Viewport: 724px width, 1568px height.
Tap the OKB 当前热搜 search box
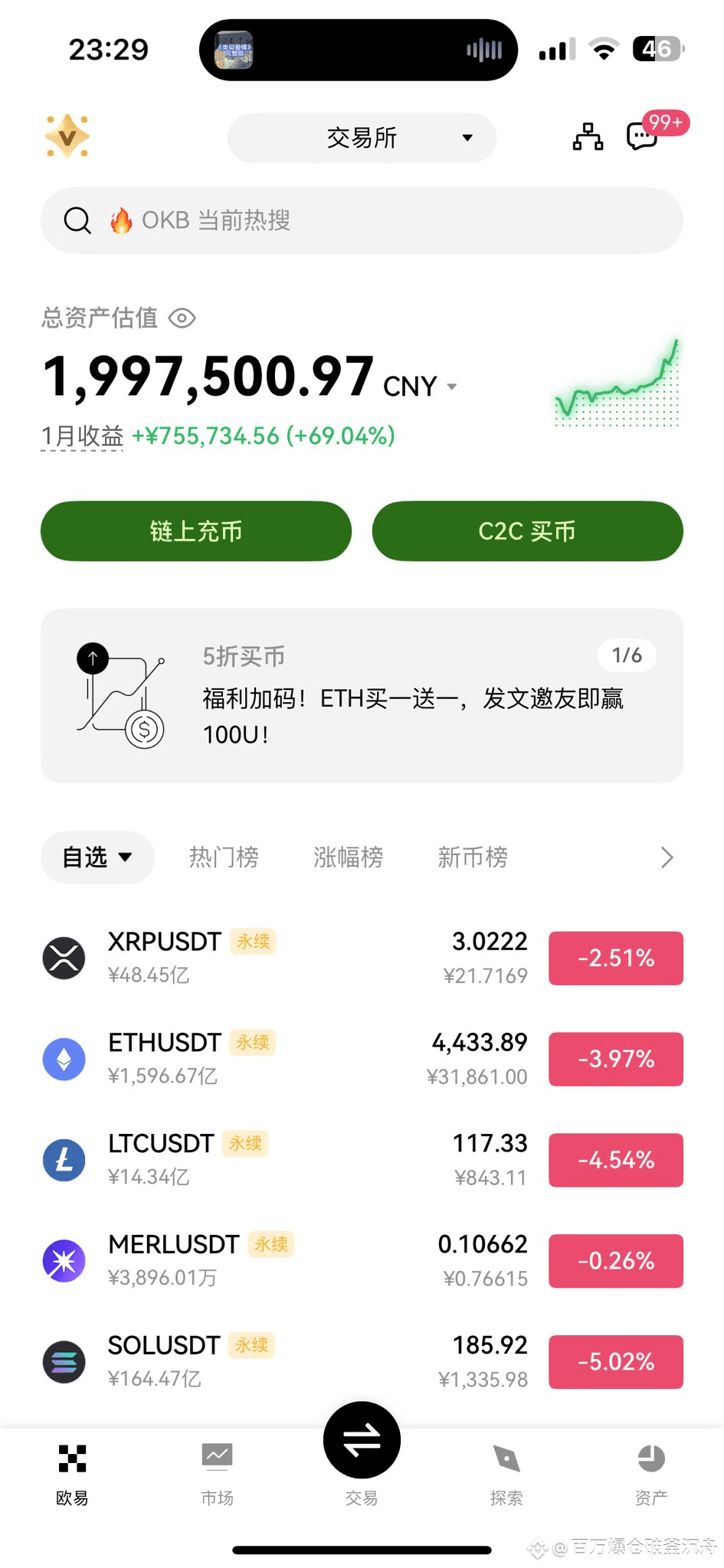click(362, 220)
